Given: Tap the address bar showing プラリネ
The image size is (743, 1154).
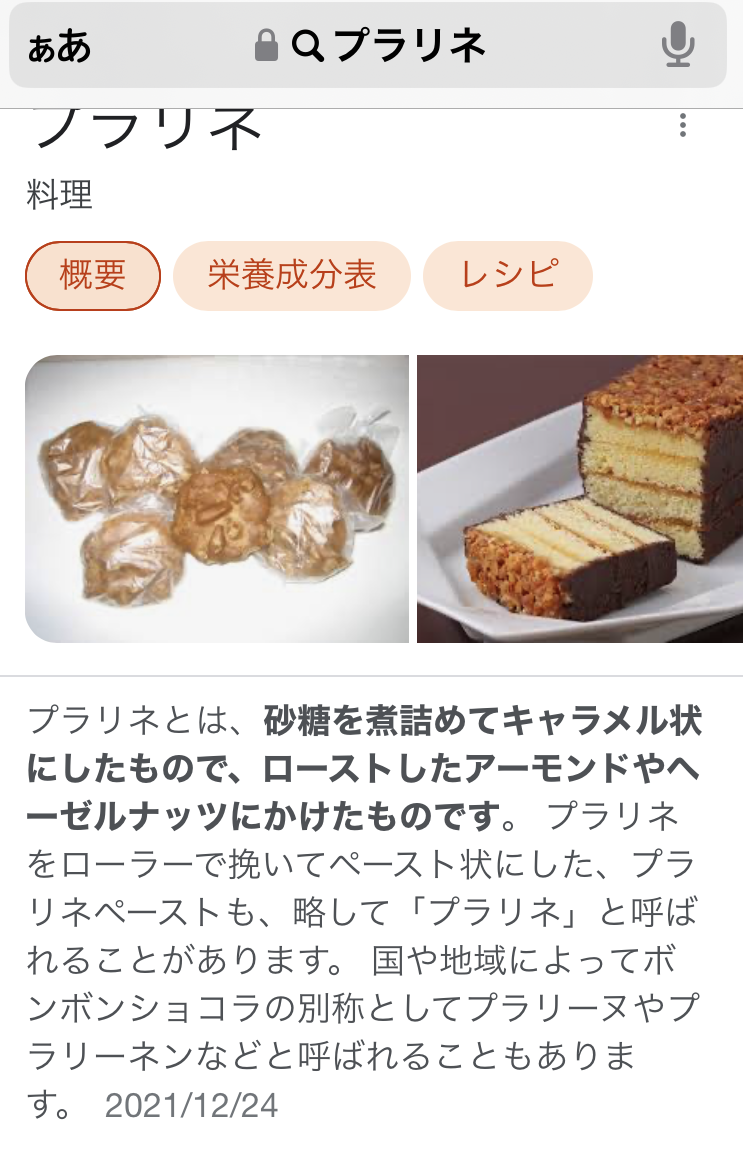Looking at the screenshot, I should pyautogui.click(x=372, y=45).
